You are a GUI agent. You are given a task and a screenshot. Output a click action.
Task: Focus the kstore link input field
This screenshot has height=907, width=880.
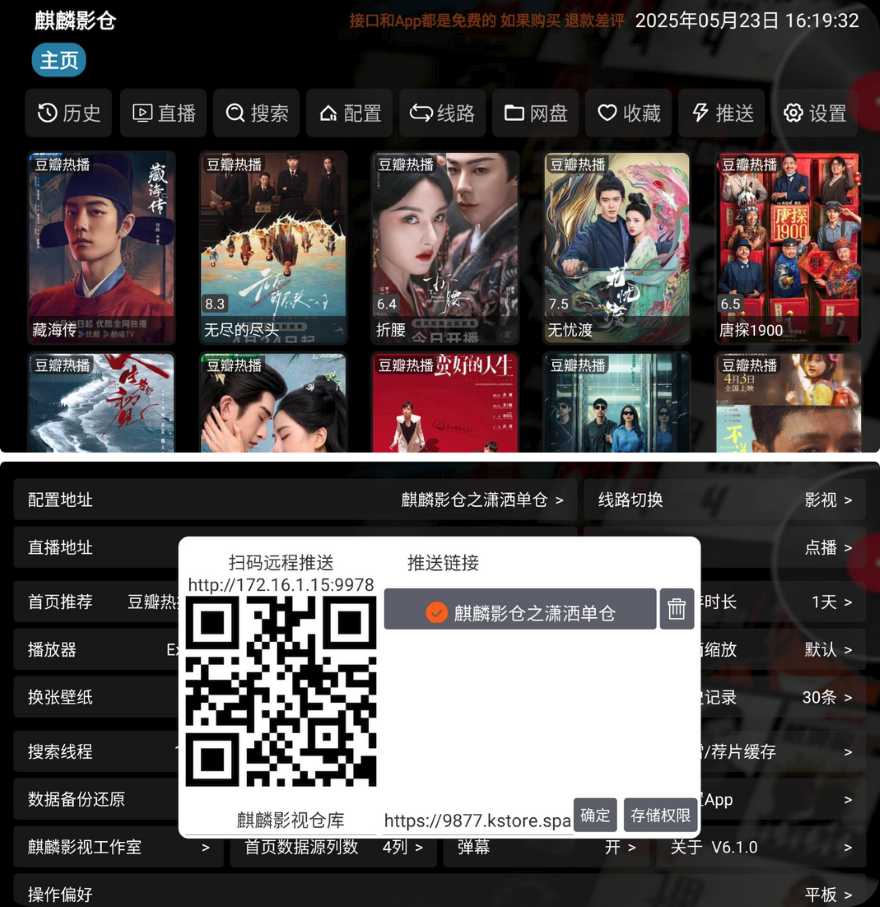click(x=477, y=820)
